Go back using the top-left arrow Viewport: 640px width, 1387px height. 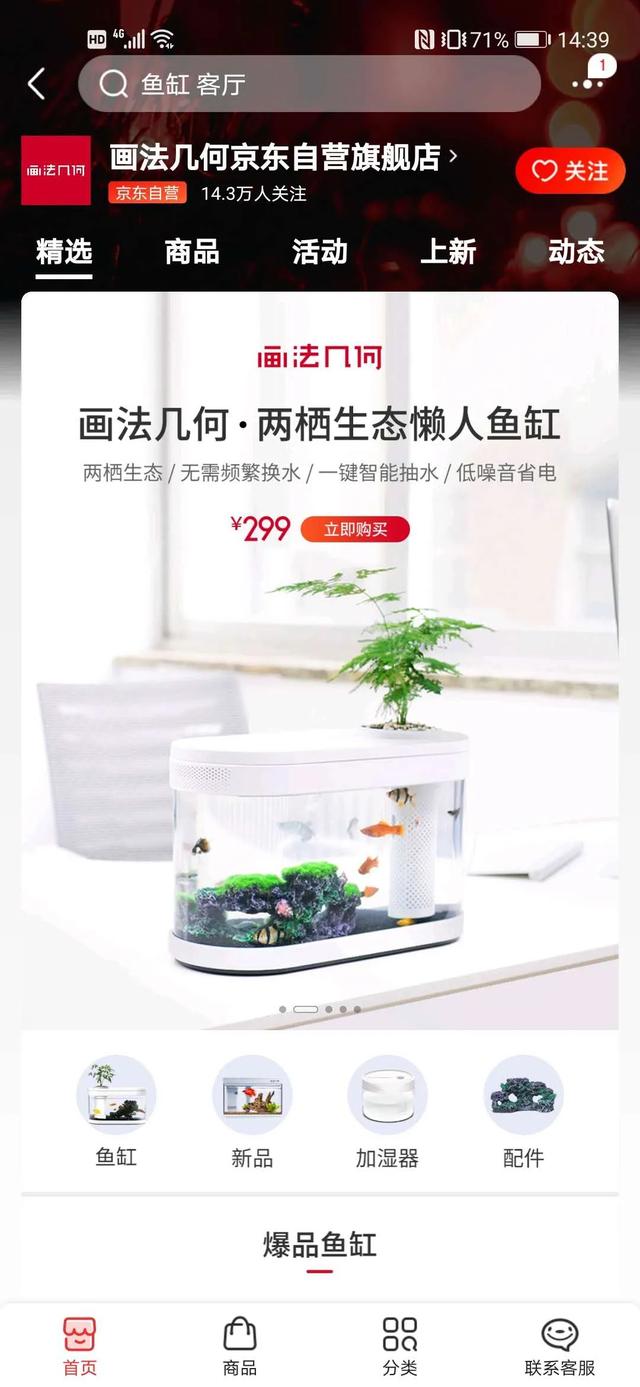(37, 84)
